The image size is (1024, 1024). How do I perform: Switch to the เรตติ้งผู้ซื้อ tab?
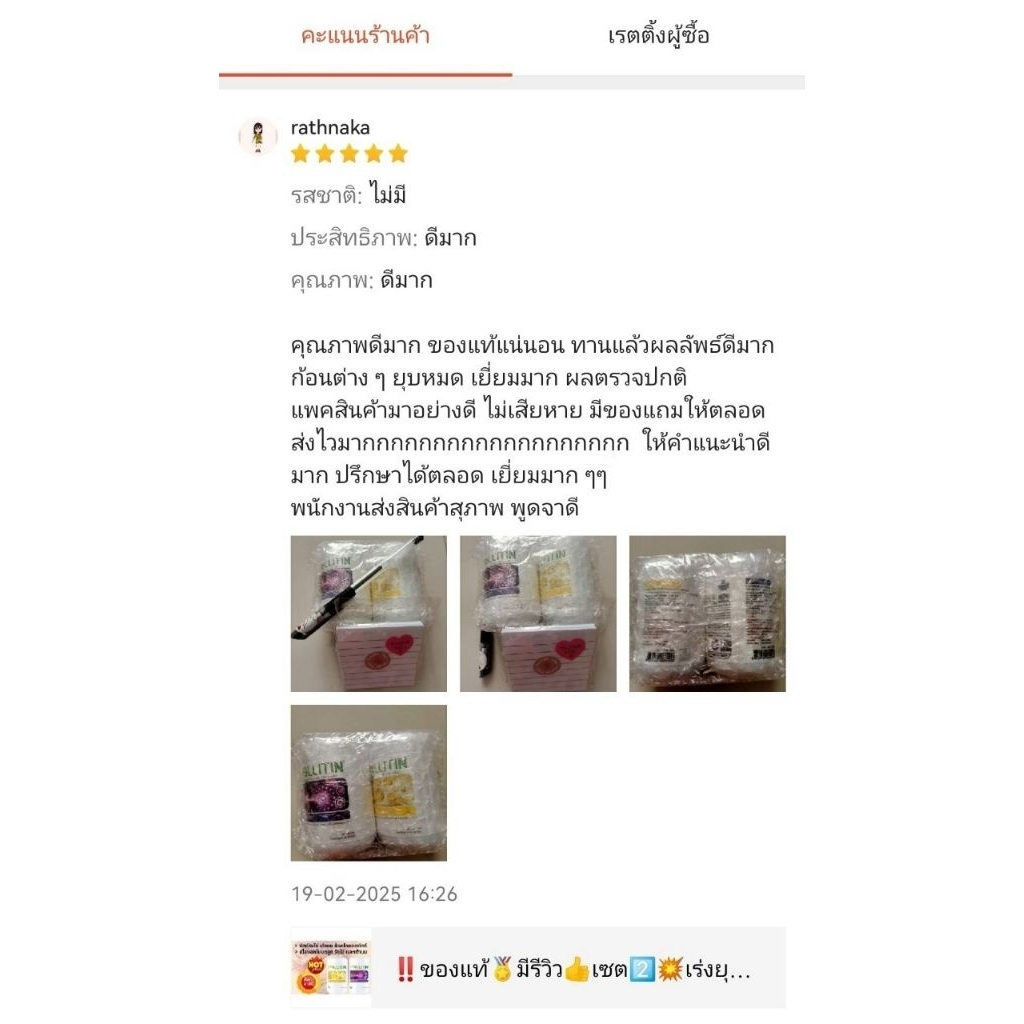coord(658,37)
